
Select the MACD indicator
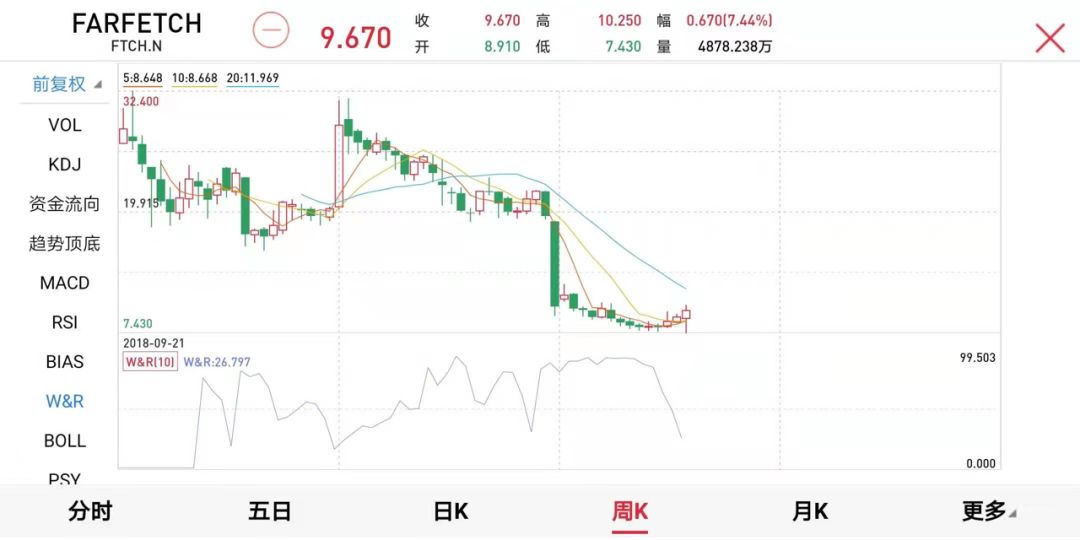(x=64, y=283)
